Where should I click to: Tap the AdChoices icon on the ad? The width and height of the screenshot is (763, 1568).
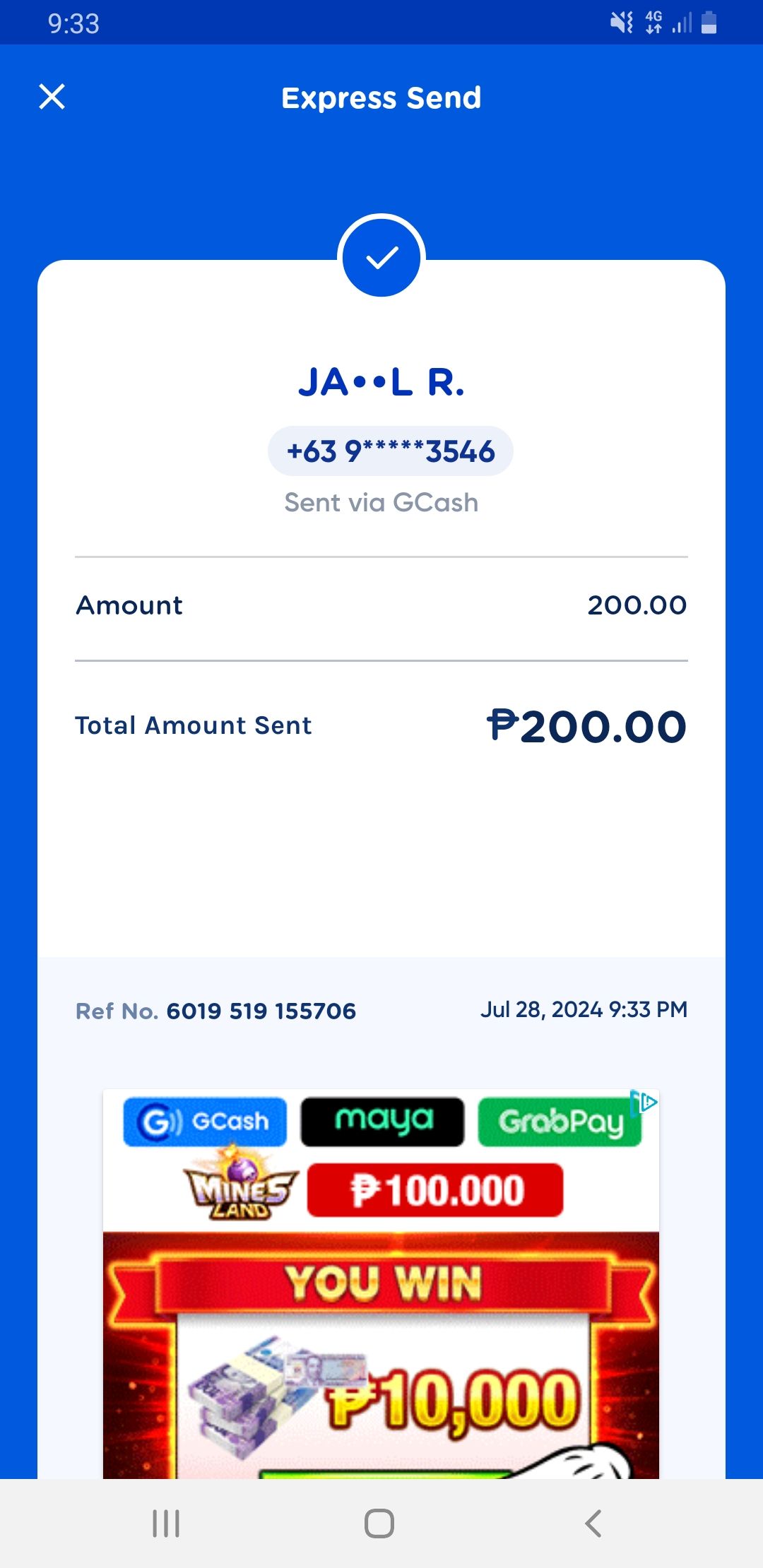[x=645, y=1102]
